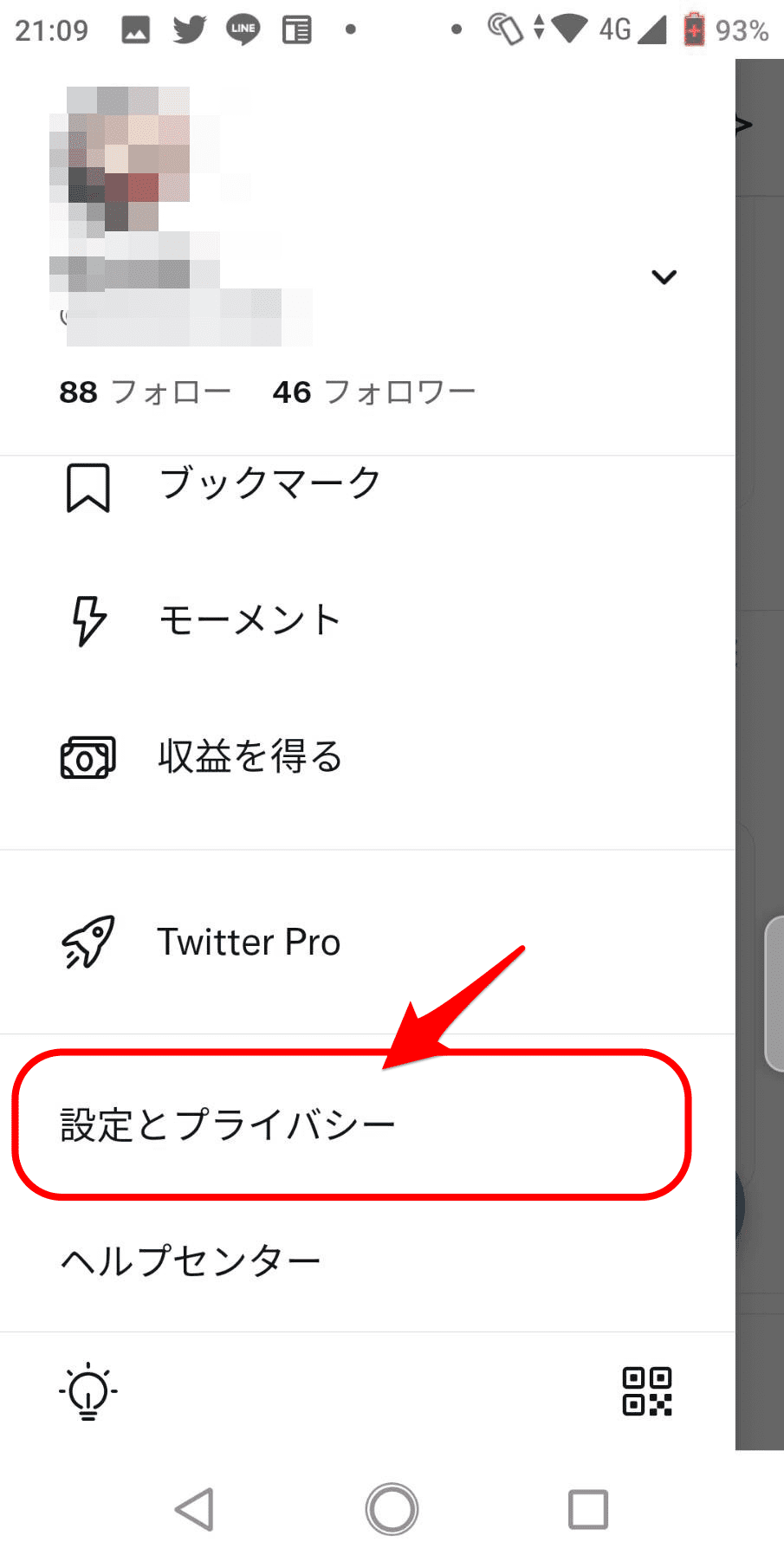The image size is (784, 1568).
Task: View the 88 フォロー following list
Action: point(145,392)
